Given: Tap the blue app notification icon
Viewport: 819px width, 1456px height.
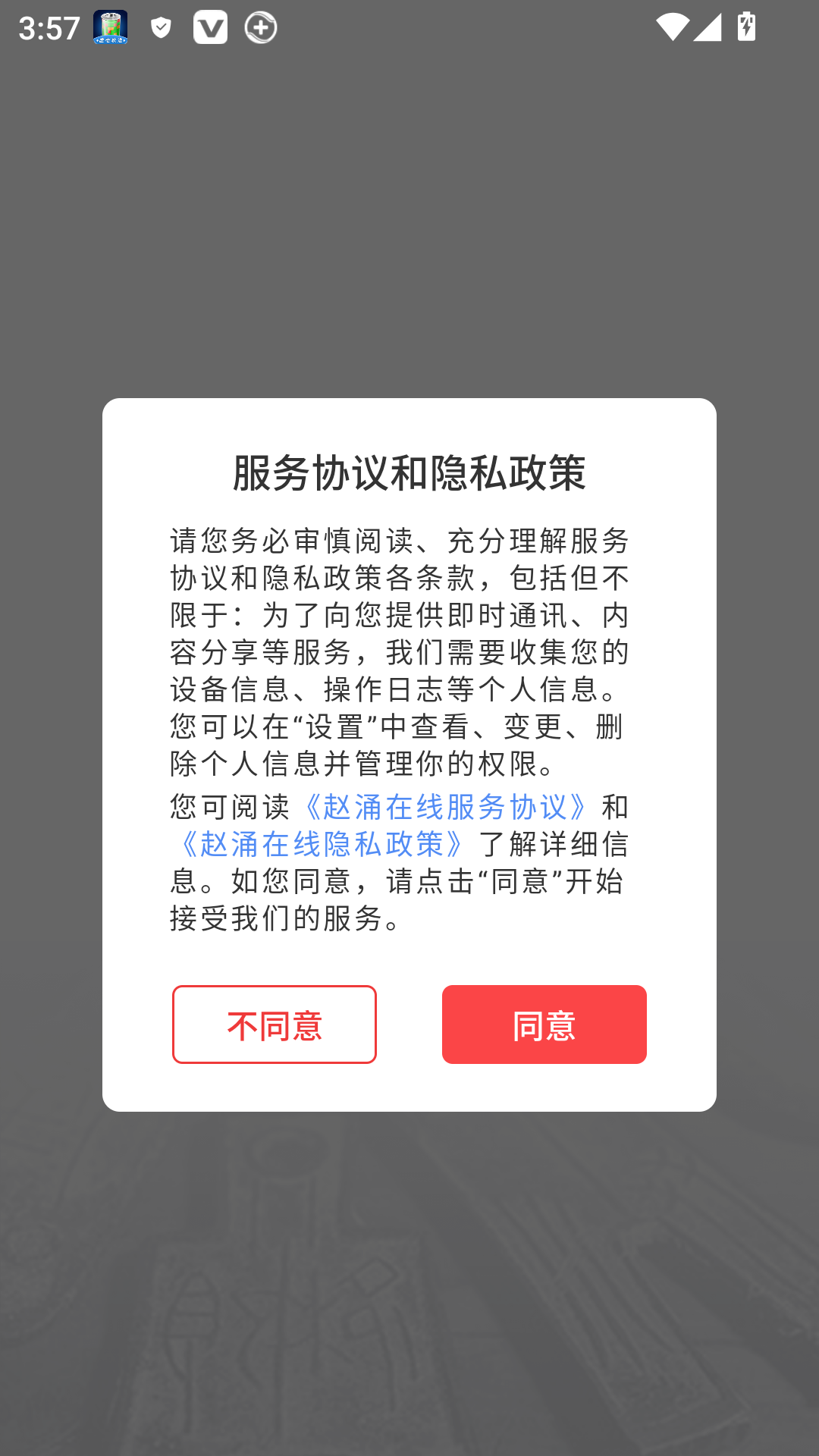Looking at the screenshot, I should click(x=111, y=28).
